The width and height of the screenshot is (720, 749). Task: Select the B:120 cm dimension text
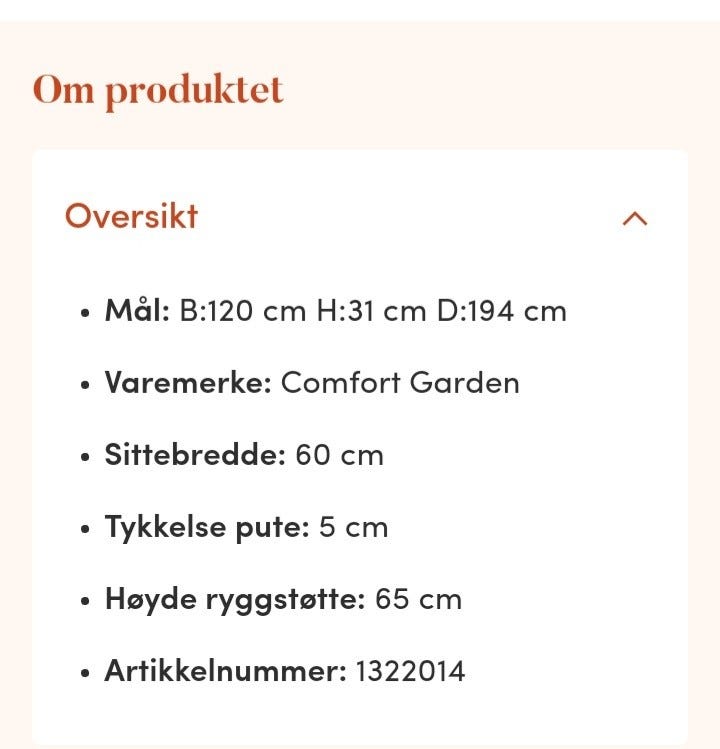(244, 310)
